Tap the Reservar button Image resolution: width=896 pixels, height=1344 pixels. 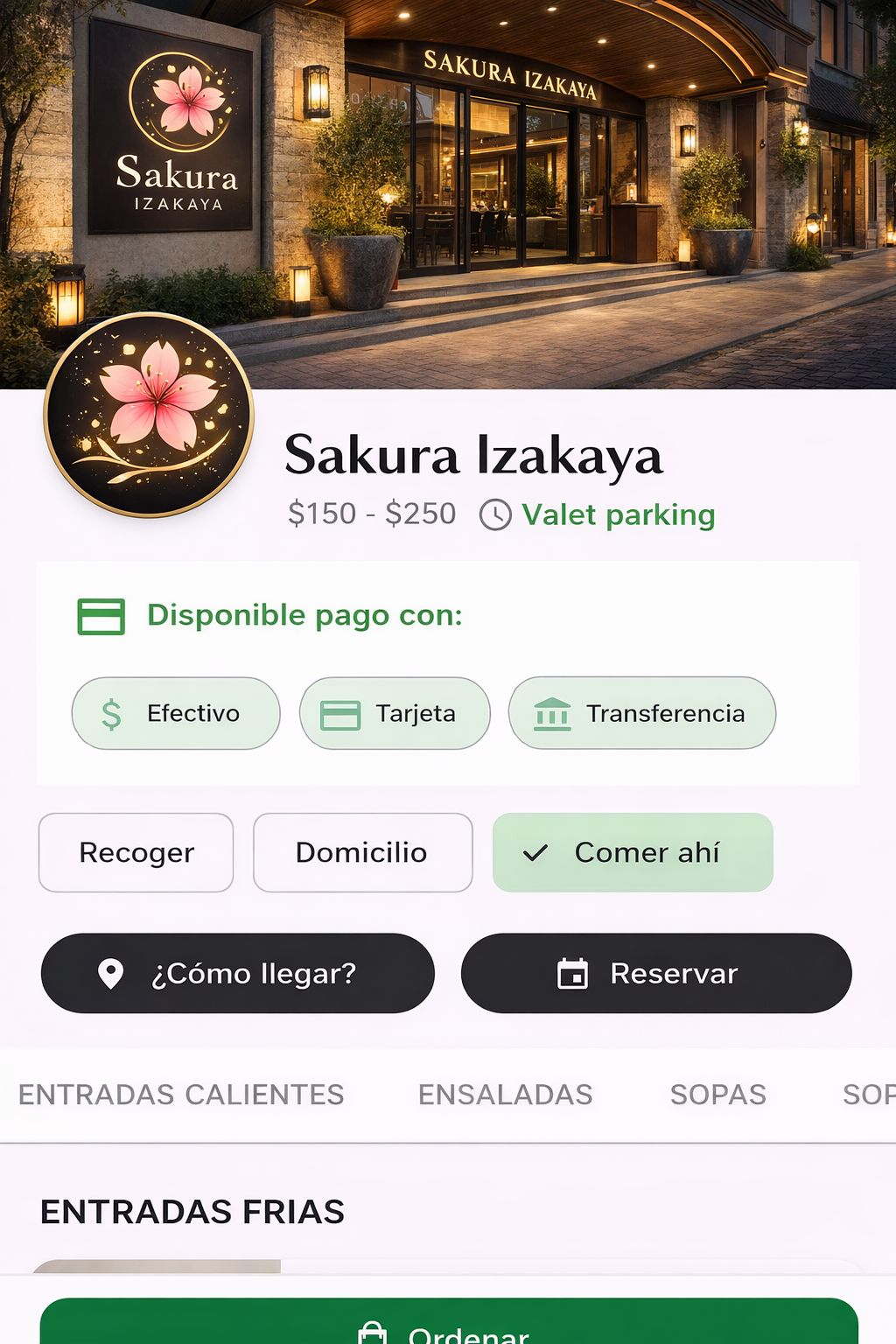(656, 973)
